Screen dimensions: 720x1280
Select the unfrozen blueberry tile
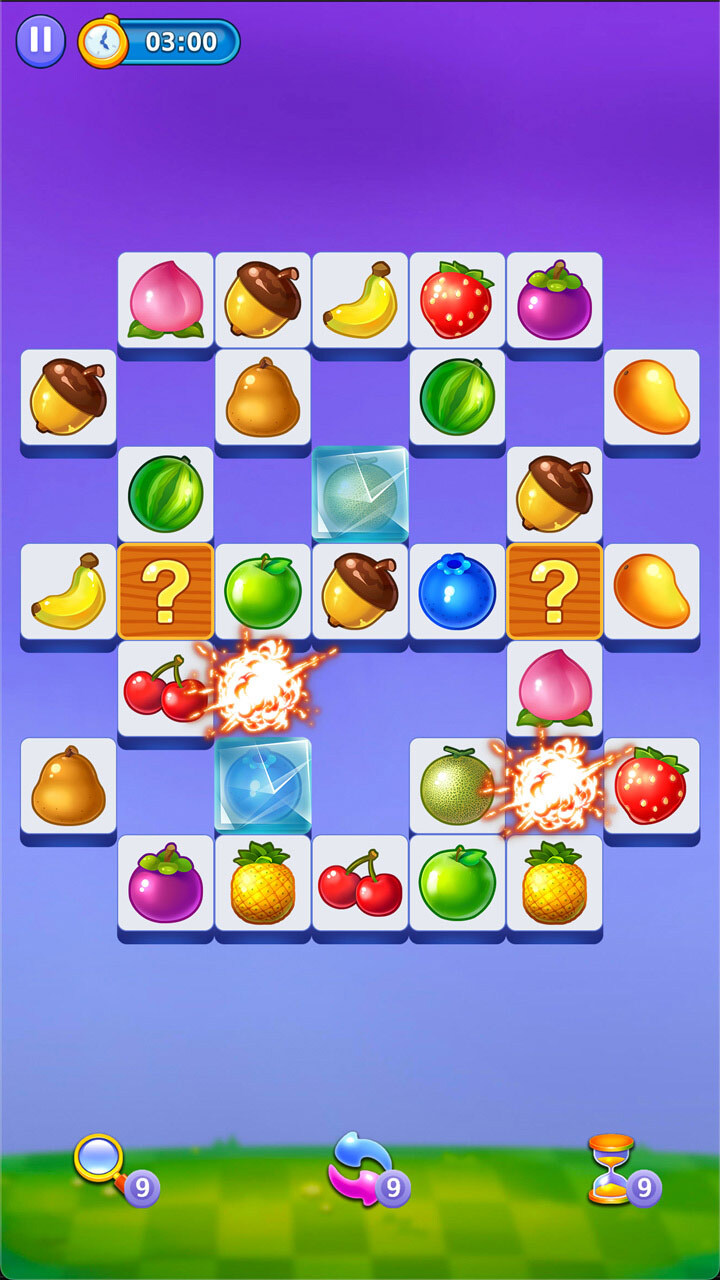coord(457,592)
